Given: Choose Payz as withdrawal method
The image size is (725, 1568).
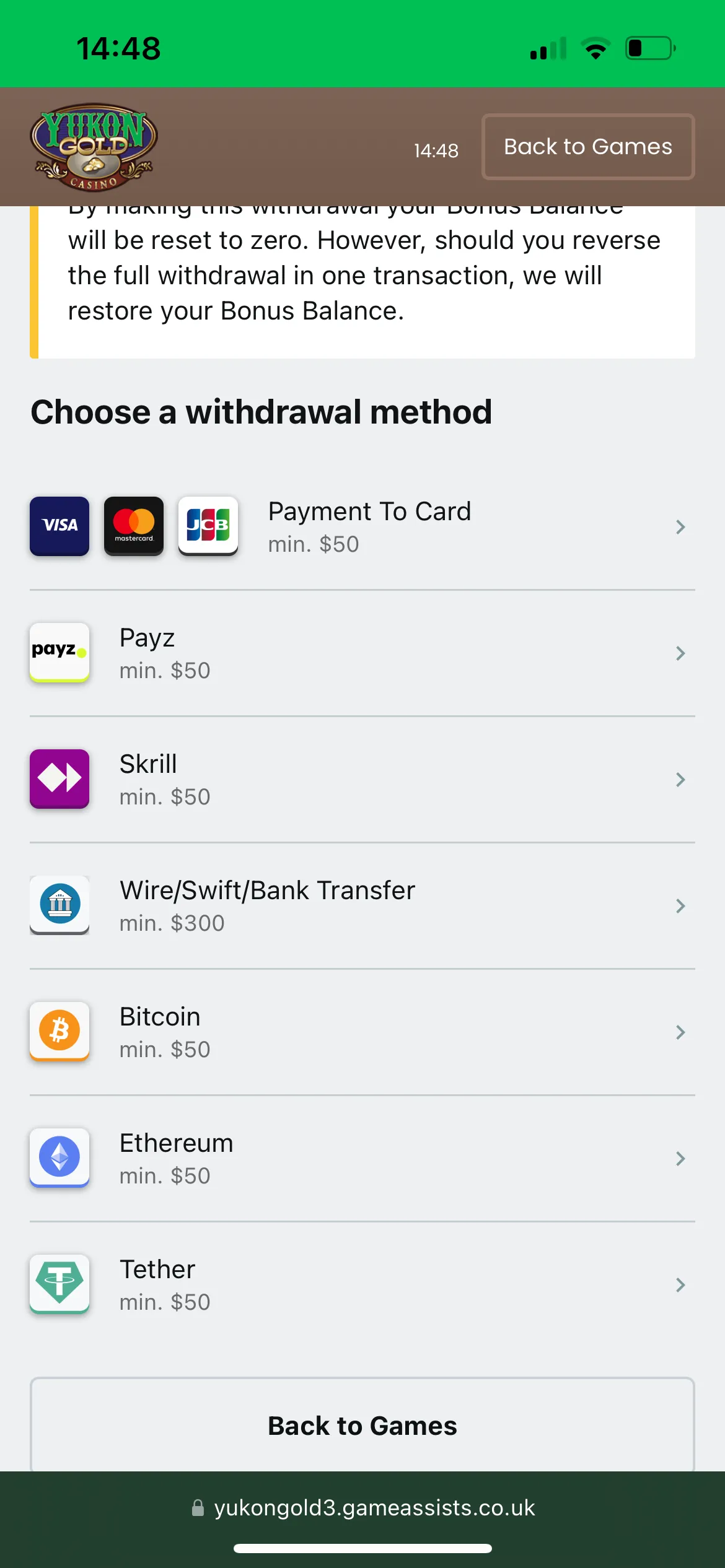Looking at the screenshot, I should tap(362, 653).
